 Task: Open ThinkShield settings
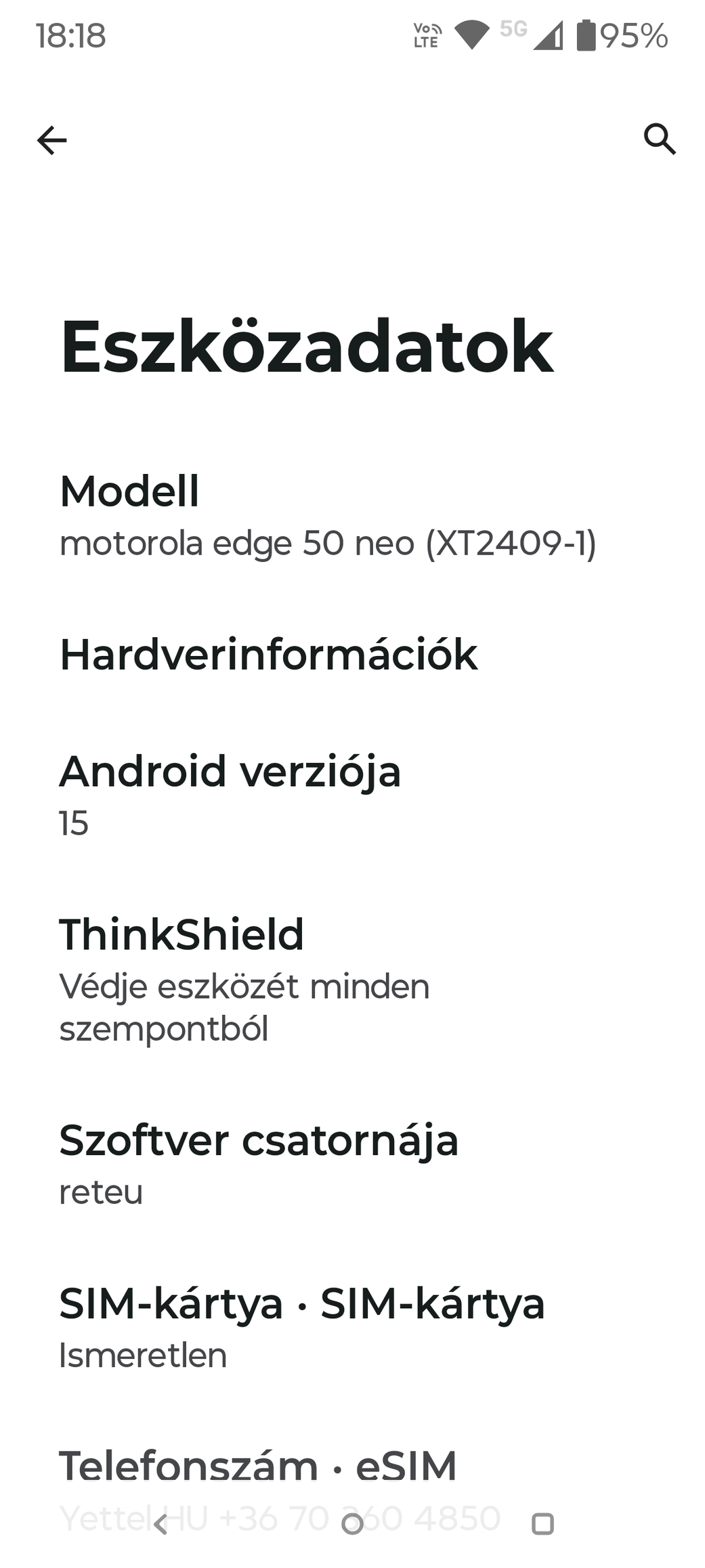352,980
